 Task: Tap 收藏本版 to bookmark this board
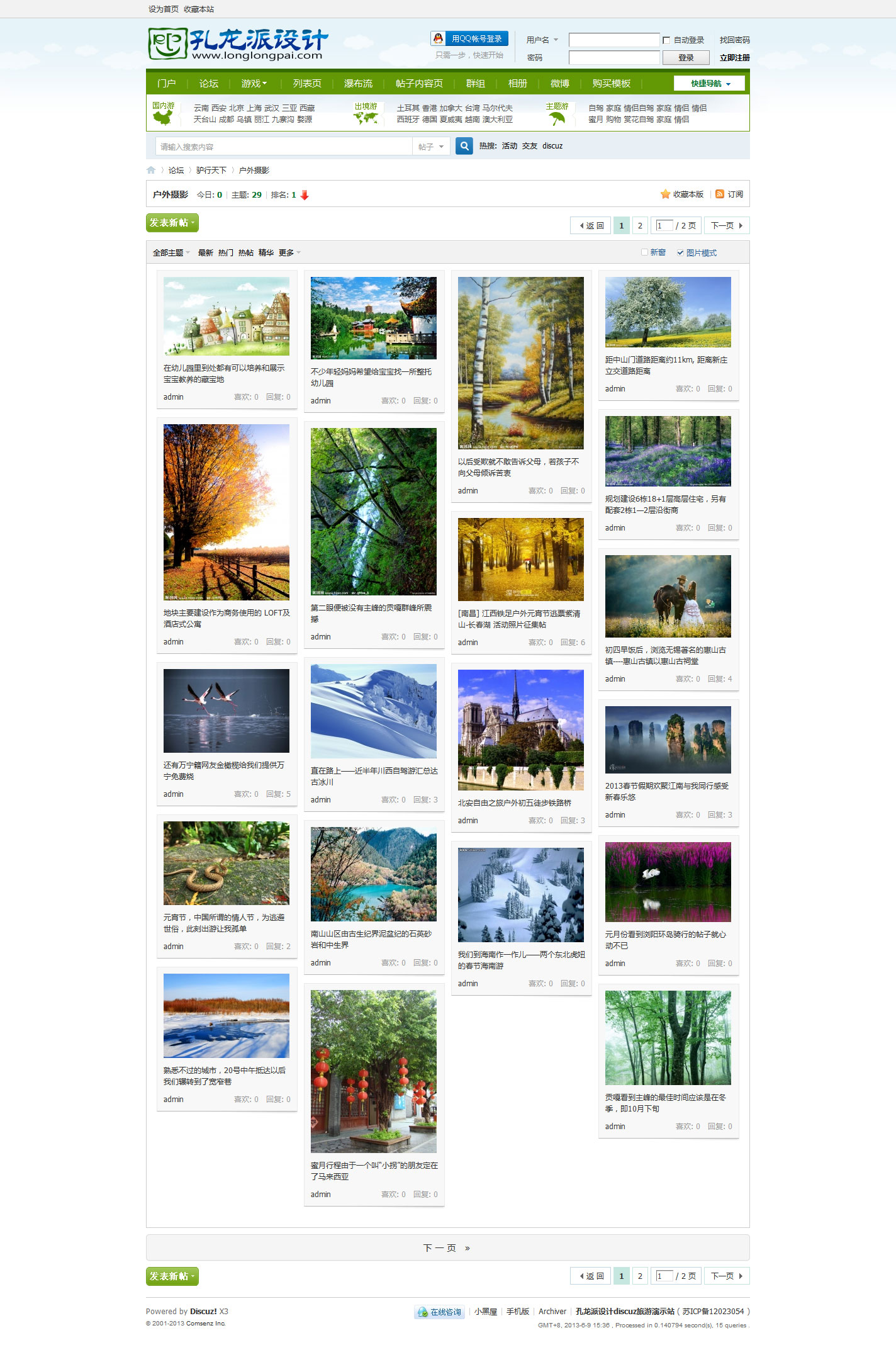pos(682,194)
